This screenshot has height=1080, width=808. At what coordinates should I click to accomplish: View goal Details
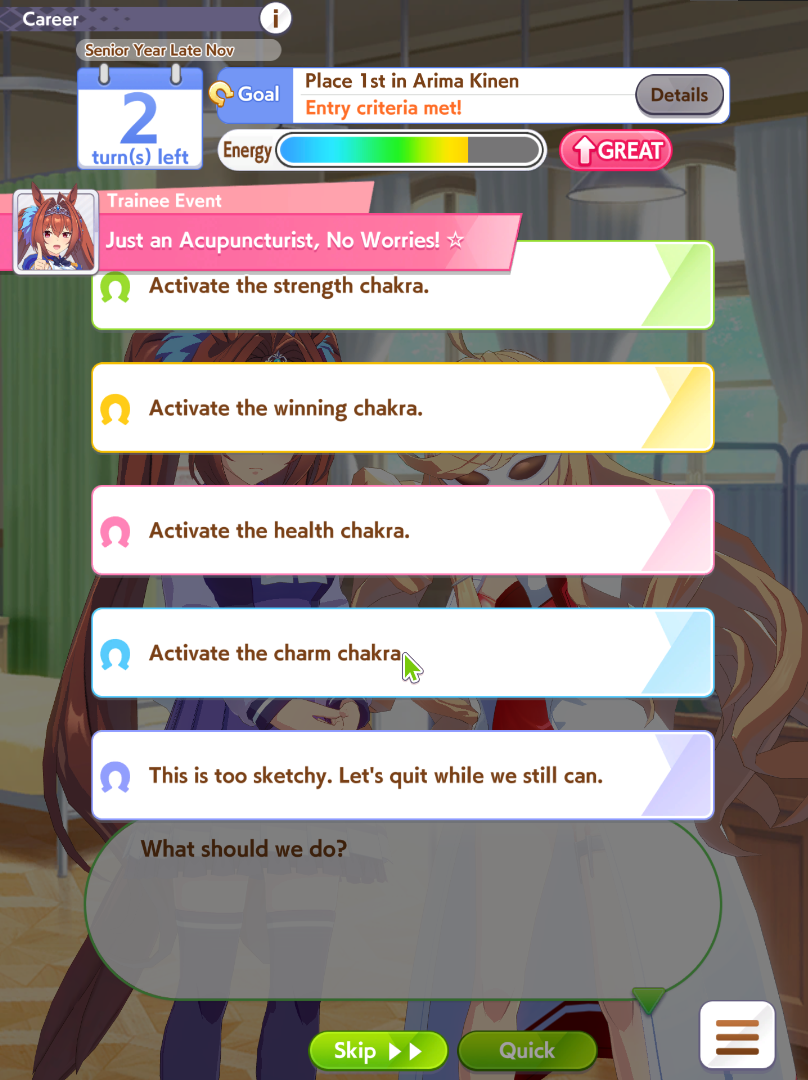pyautogui.click(x=679, y=95)
